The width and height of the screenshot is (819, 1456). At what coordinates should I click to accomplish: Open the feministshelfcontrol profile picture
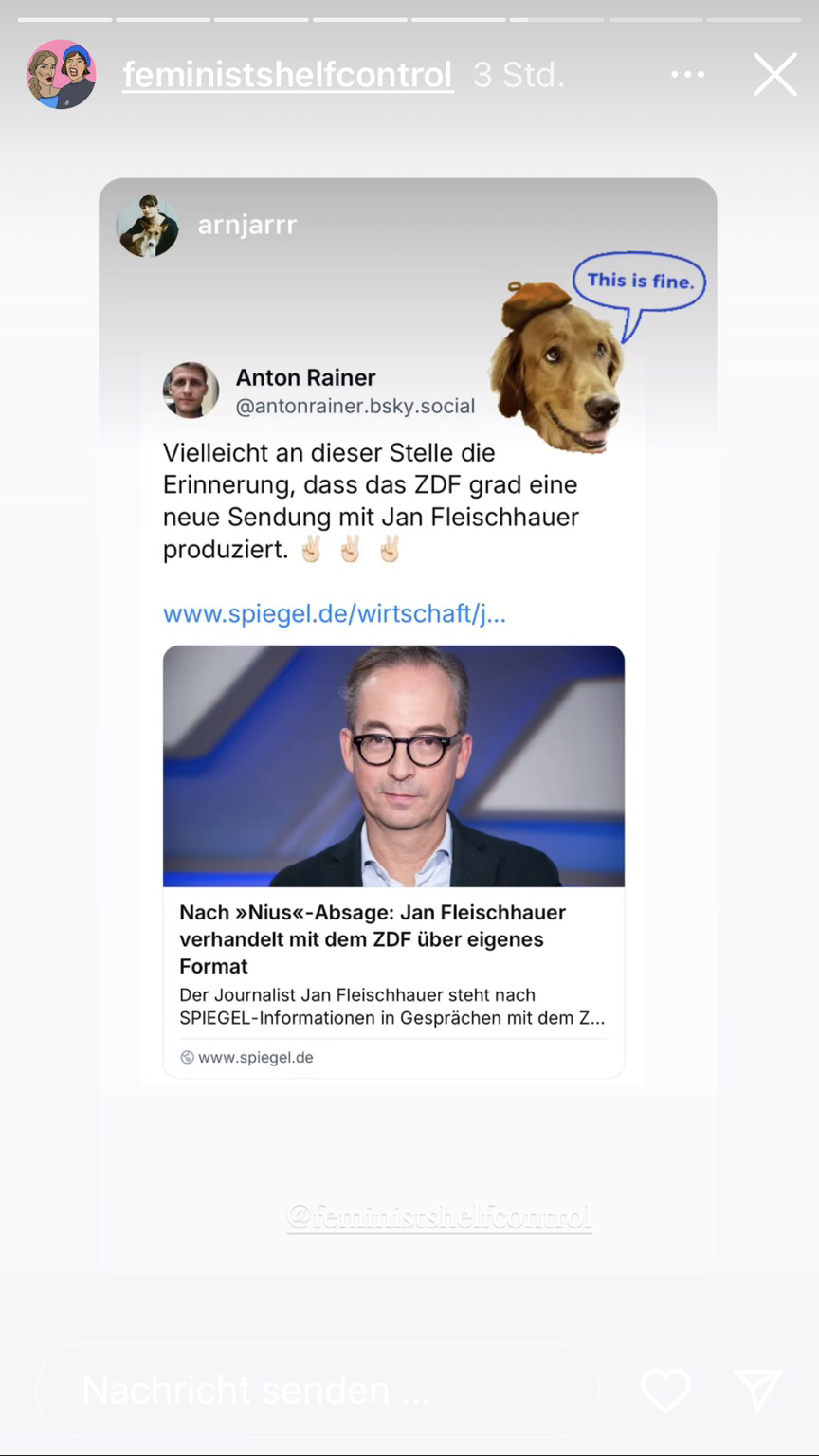click(x=61, y=74)
